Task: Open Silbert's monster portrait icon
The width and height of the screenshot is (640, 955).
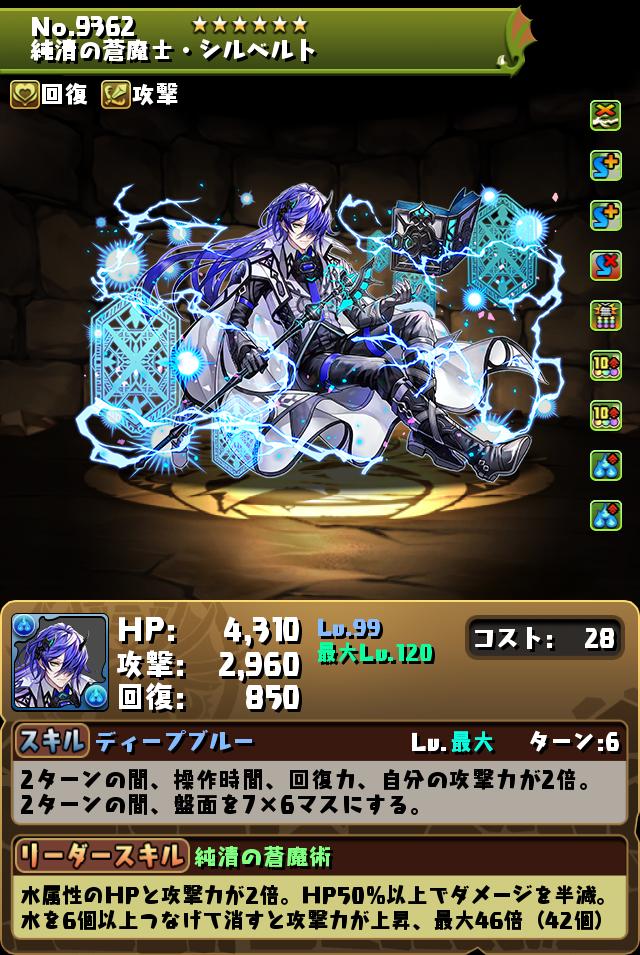Action: (60, 661)
